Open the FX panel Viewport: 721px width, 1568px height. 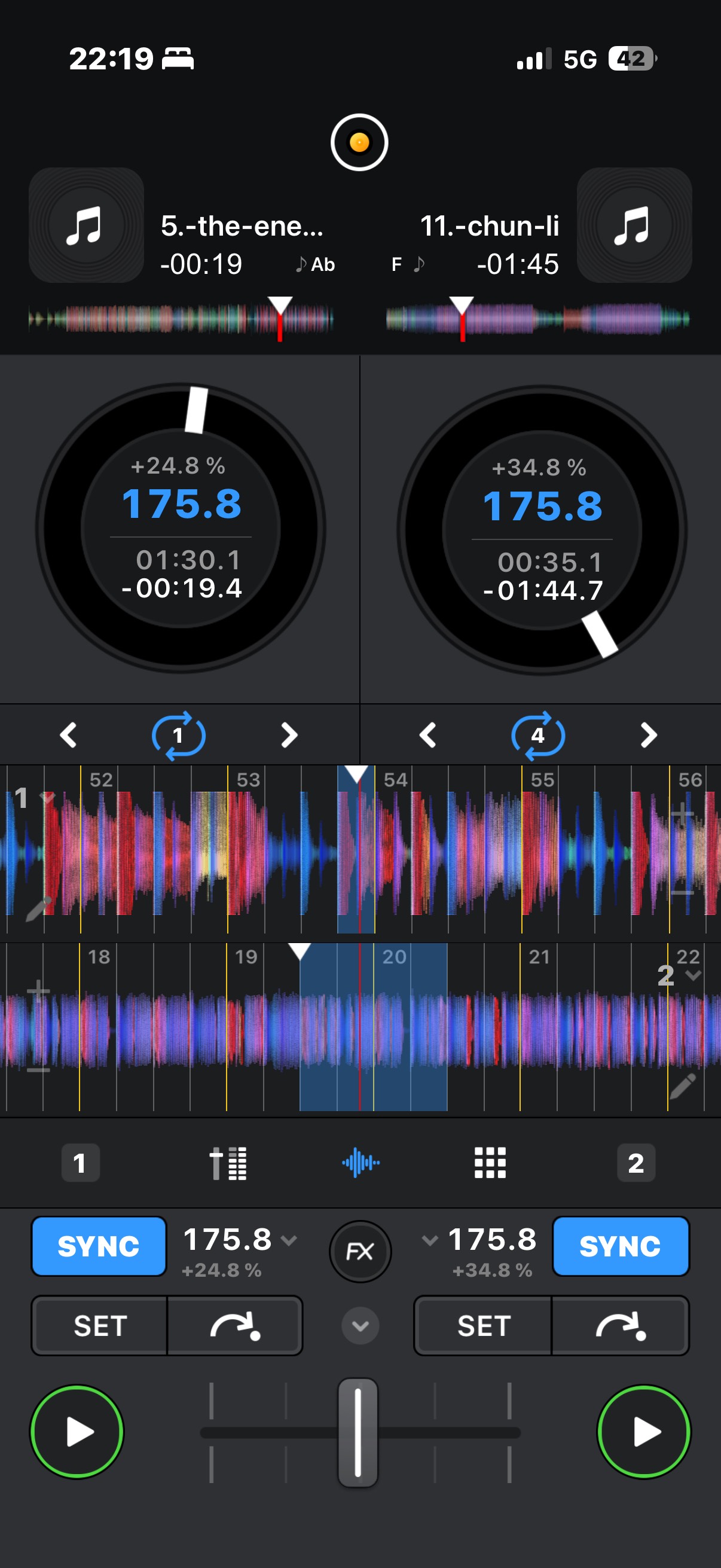[359, 1252]
